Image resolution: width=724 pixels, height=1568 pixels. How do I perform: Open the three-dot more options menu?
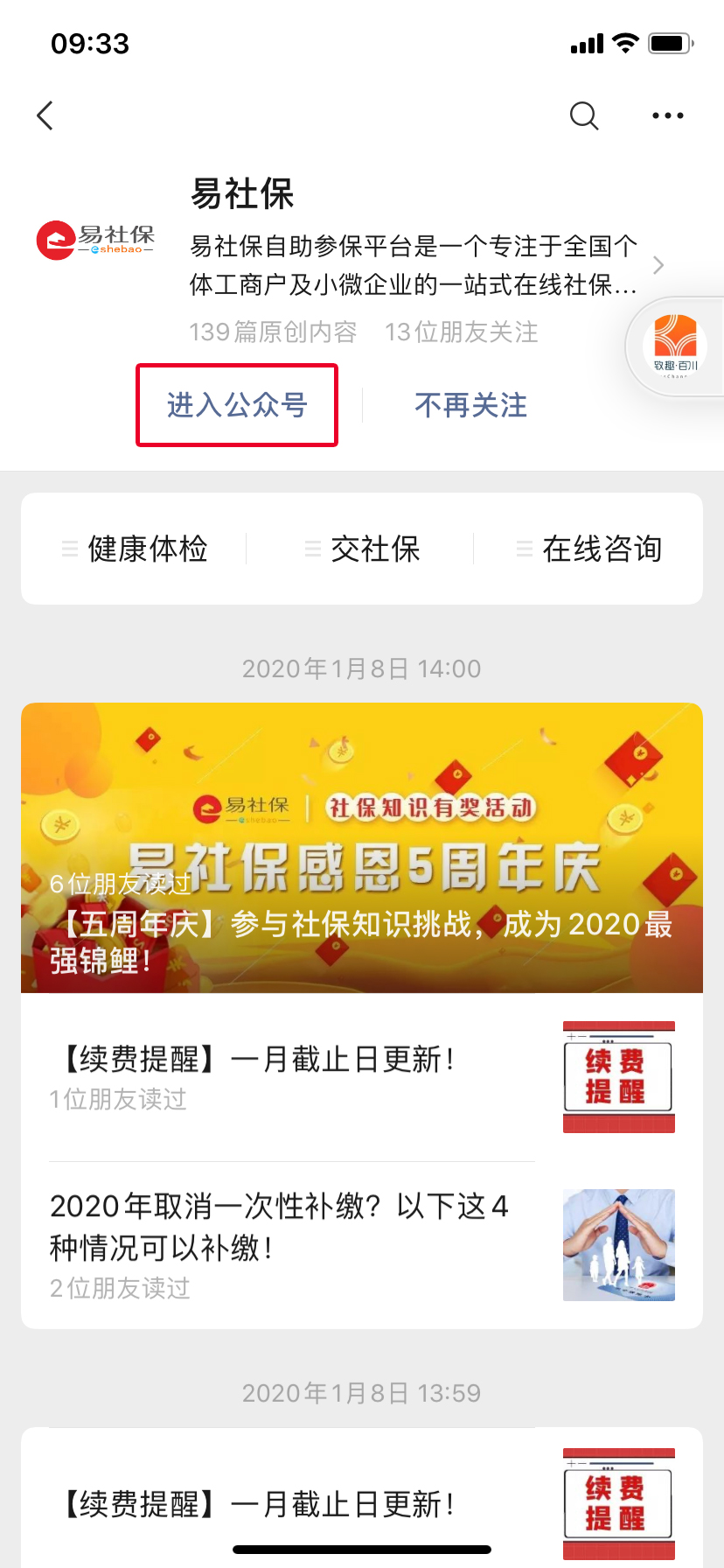(667, 115)
